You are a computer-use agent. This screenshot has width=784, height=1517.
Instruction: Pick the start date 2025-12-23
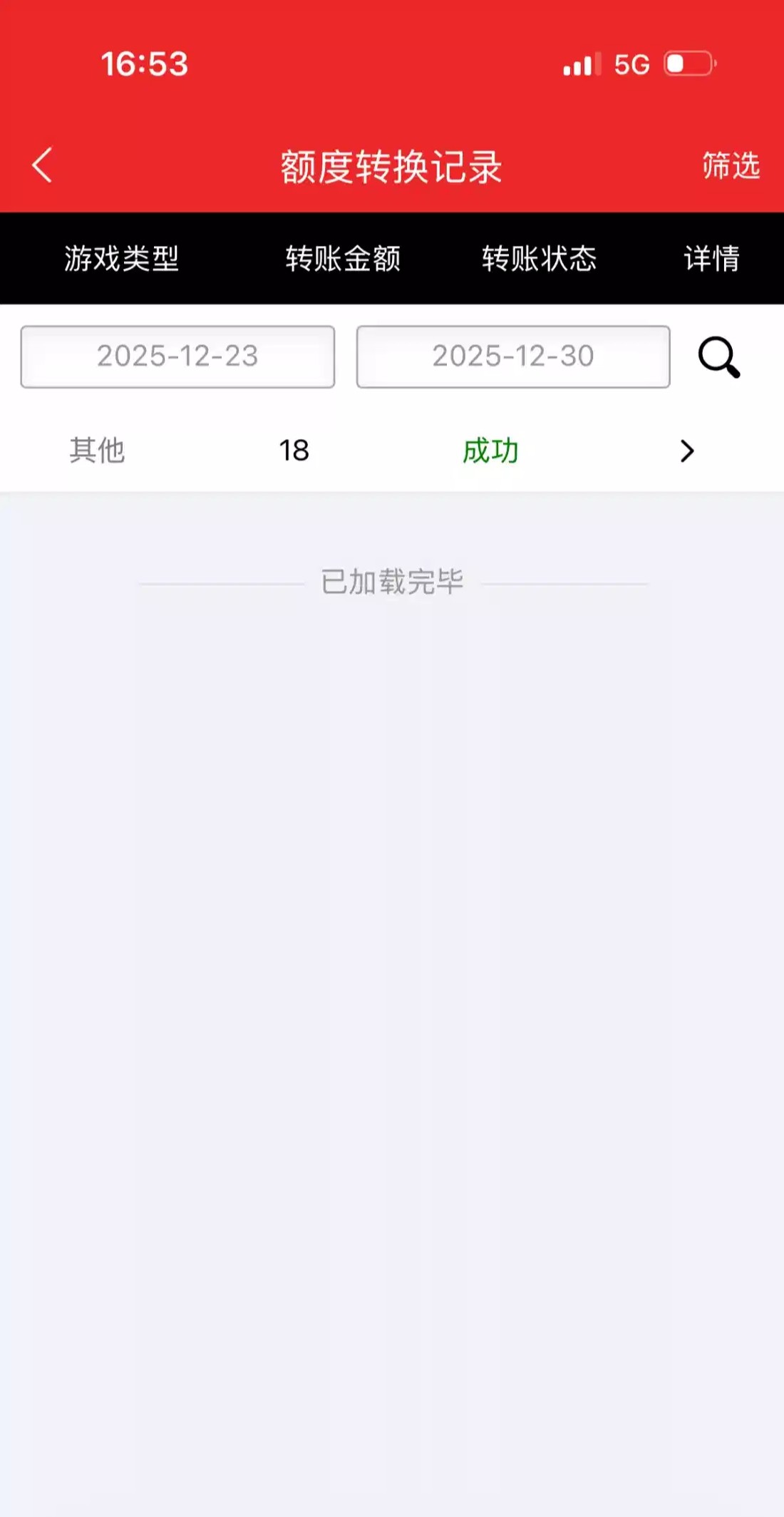pyautogui.click(x=177, y=356)
